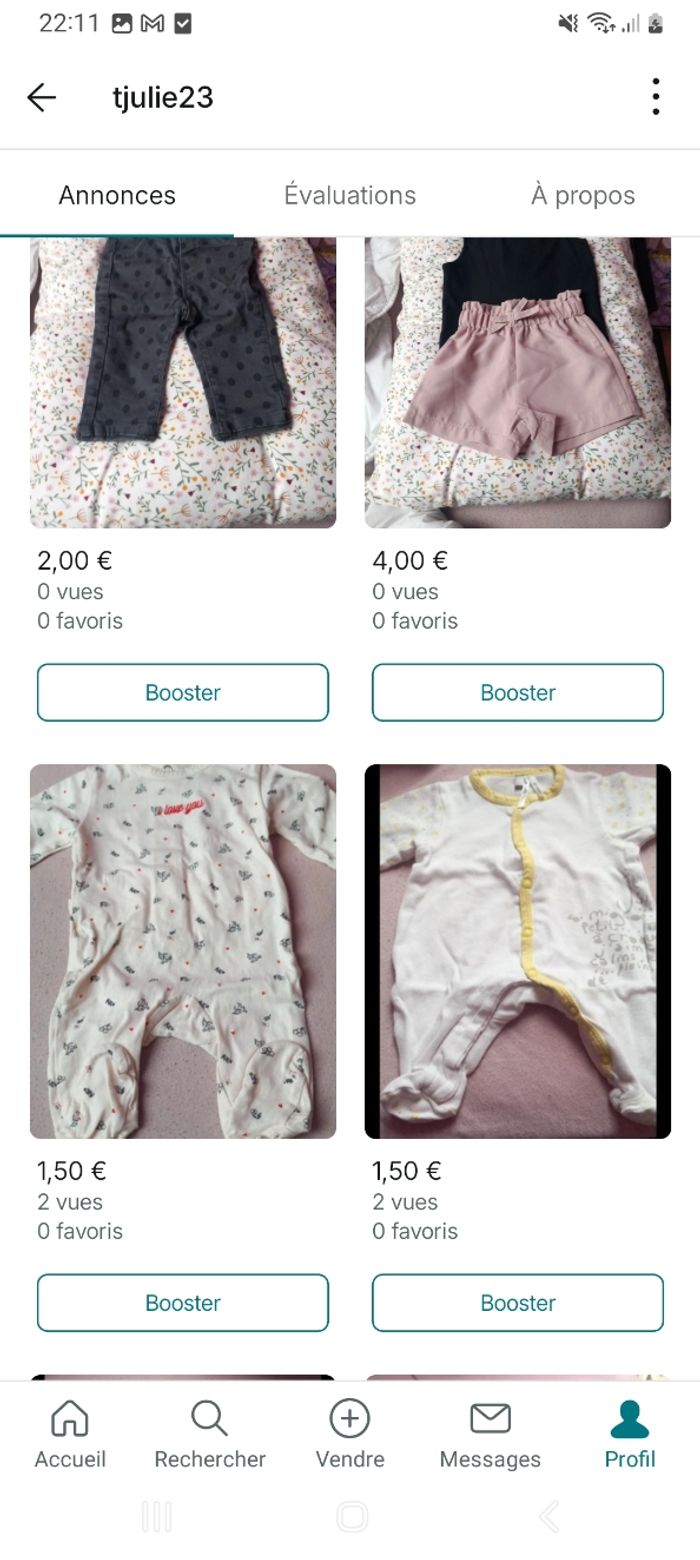
Task: Open the yellow-trimmed white pyjama listing
Action: pos(518,951)
